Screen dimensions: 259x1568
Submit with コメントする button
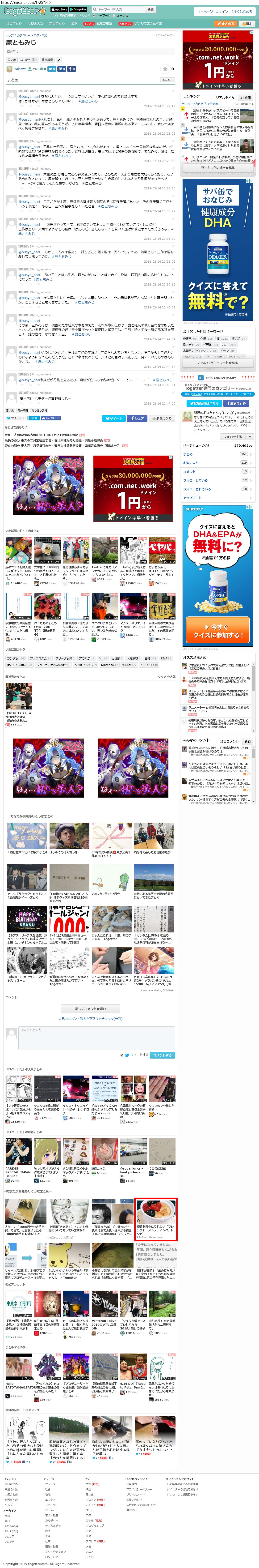tap(162, 1055)
